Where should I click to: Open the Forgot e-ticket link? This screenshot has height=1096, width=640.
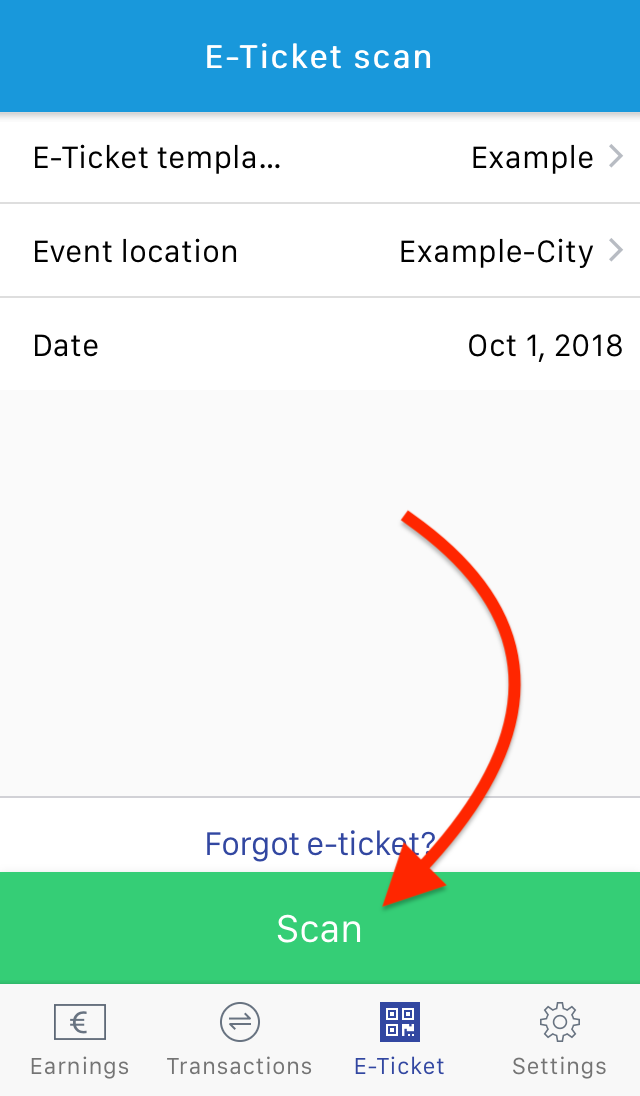(319, 844)
